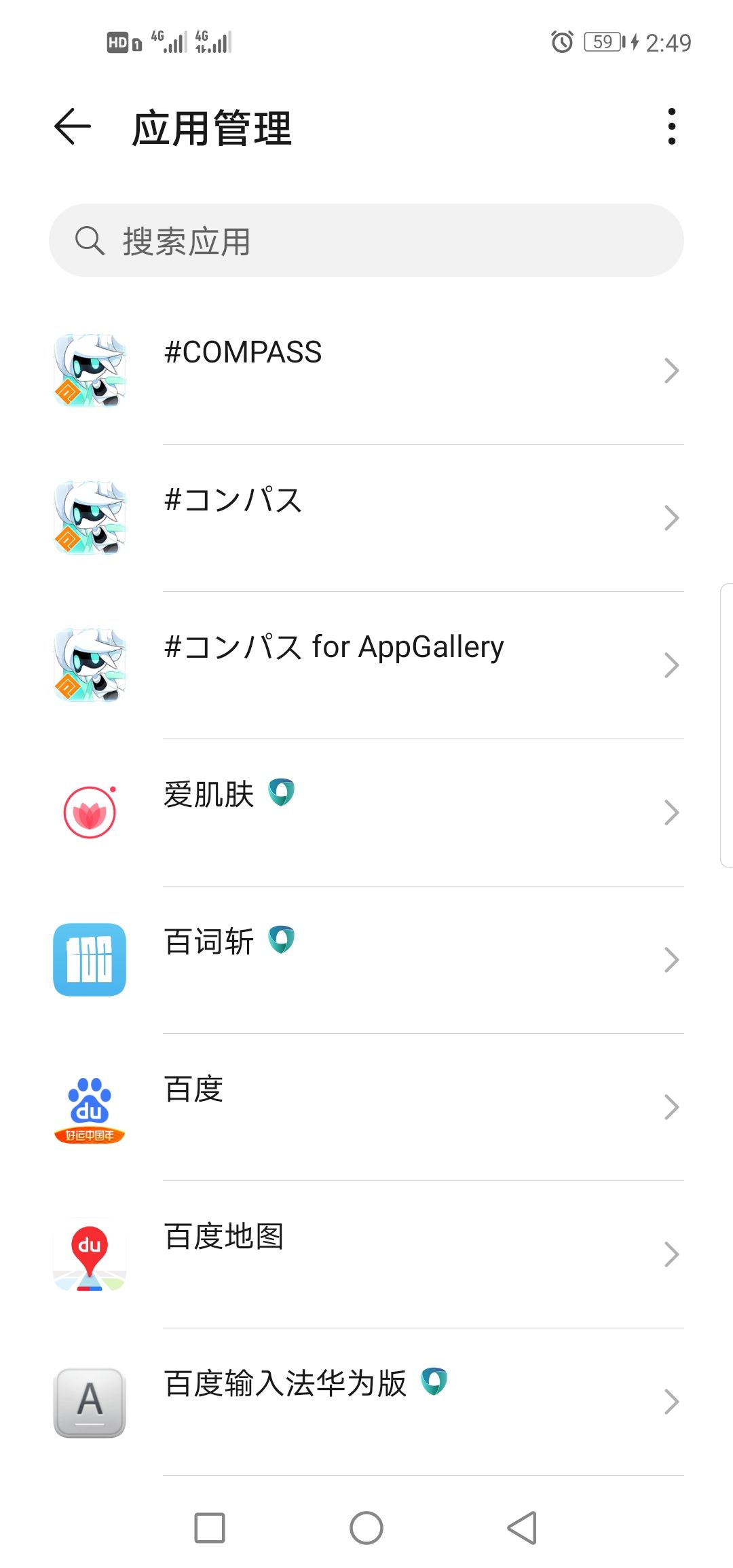Select the 百度输入法华为版 keyboard icon
This screenshot has height=1568, width=733.
point(89,1401)
